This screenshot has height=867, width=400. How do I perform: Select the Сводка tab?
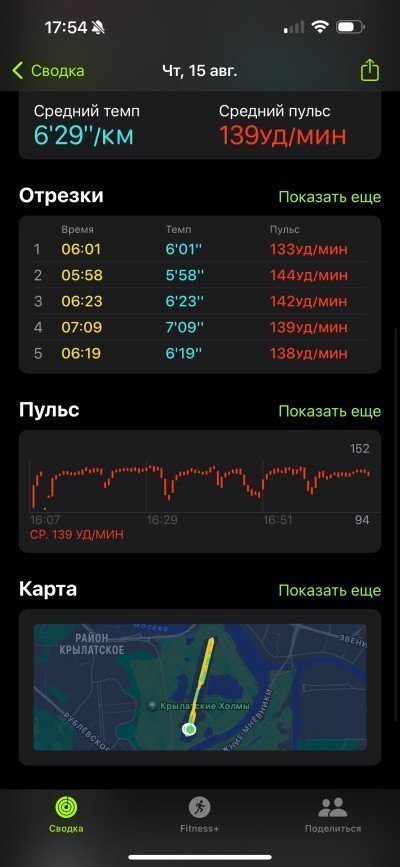pyautogui.click(x=66, y=815)
